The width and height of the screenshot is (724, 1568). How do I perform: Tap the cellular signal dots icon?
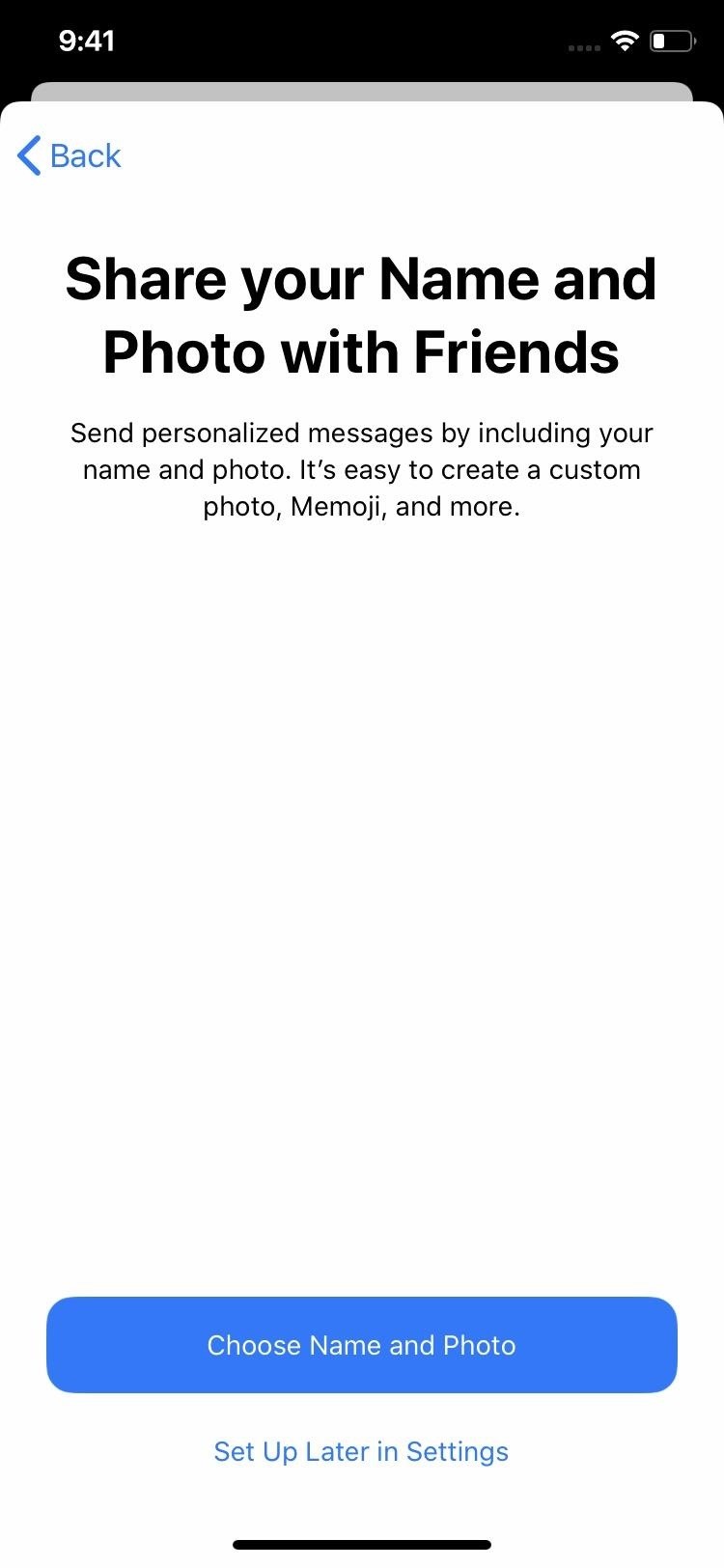tap(583, 46)
